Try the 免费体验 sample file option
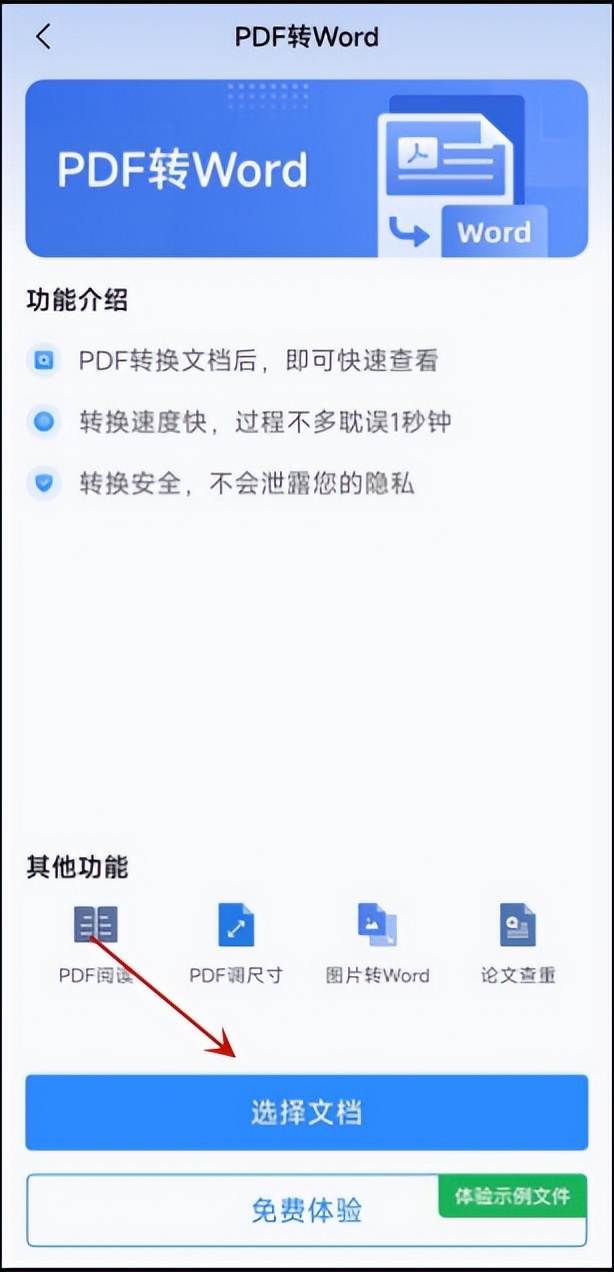The height and width of the screenshot is (1272, 614). [x=306, y=1210]
